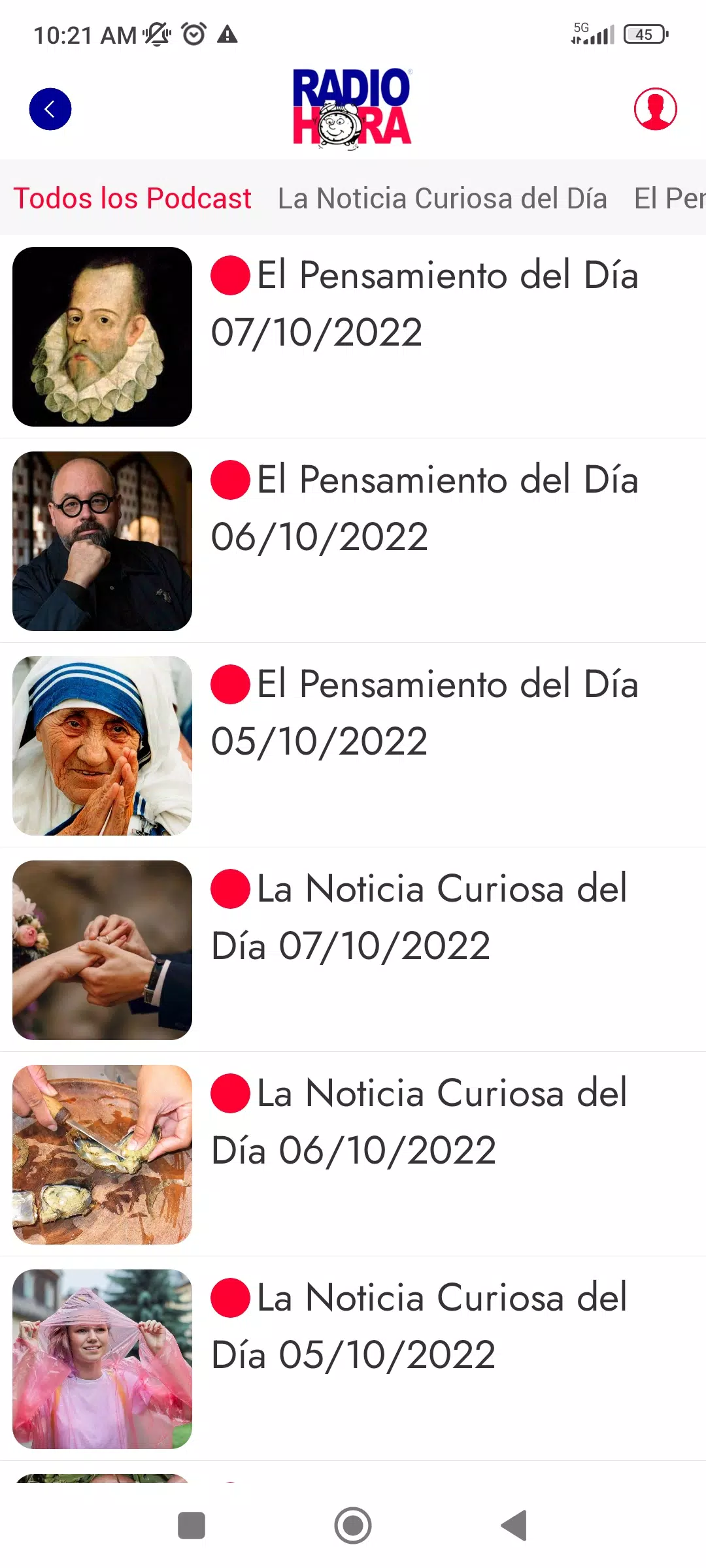Select La Noticia Curiosa del Día 06/10/2022
706x1568 pixels.
coord(353,1154)
